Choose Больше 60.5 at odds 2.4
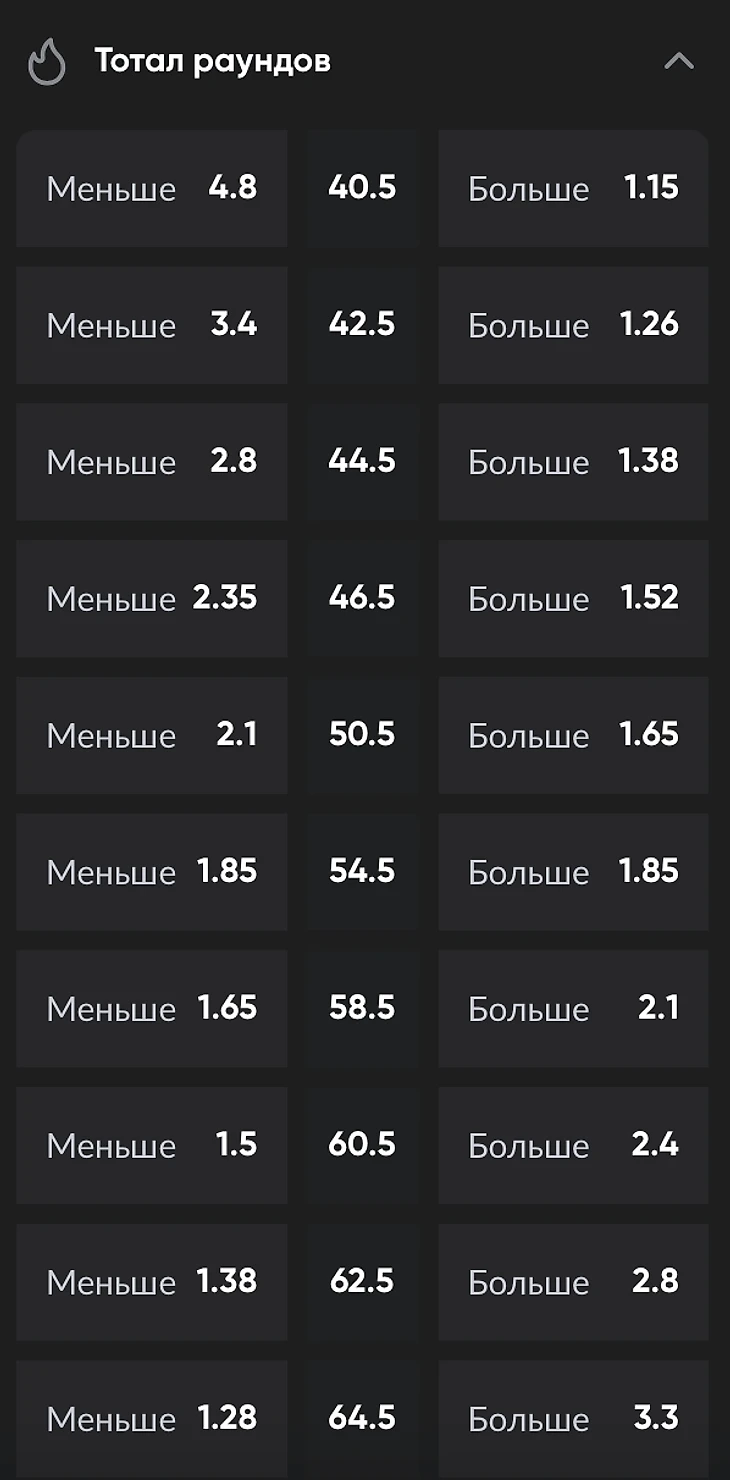Image resolution: width=730 pixels, height=1480 pixels. pos(573,1145)
